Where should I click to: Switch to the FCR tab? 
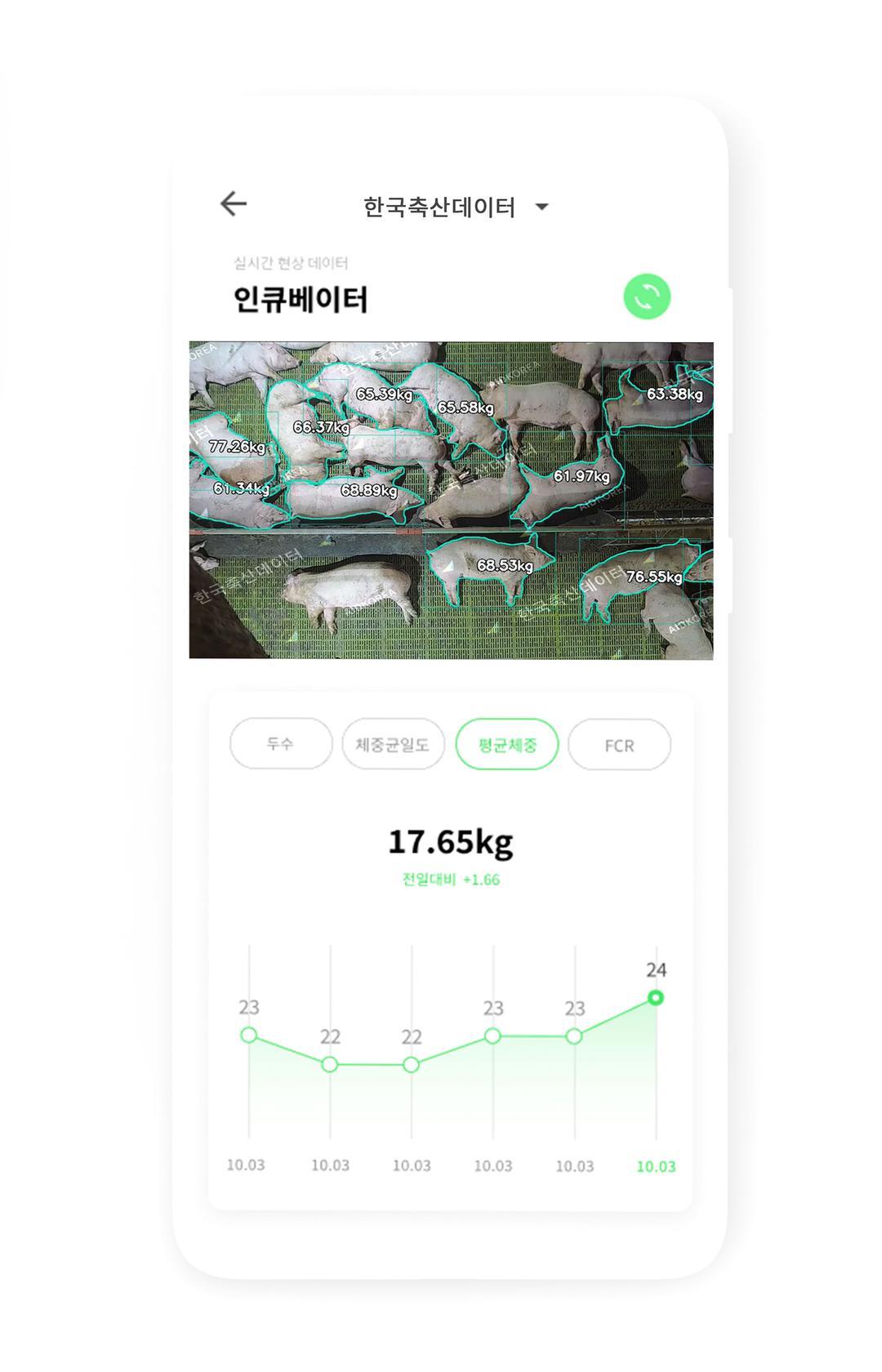(x=619, y=745)
